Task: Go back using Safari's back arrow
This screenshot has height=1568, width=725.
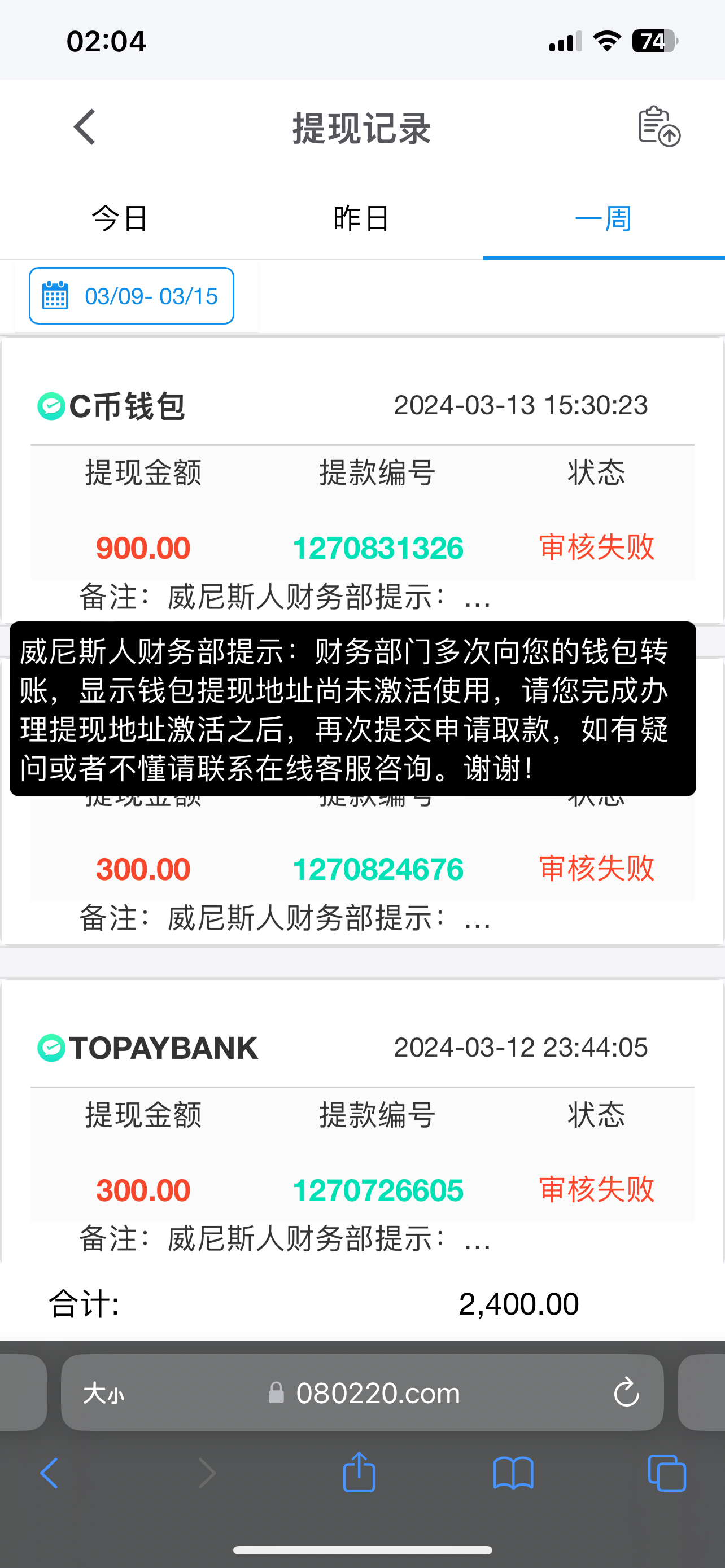Action: (x=50, y=1473)
